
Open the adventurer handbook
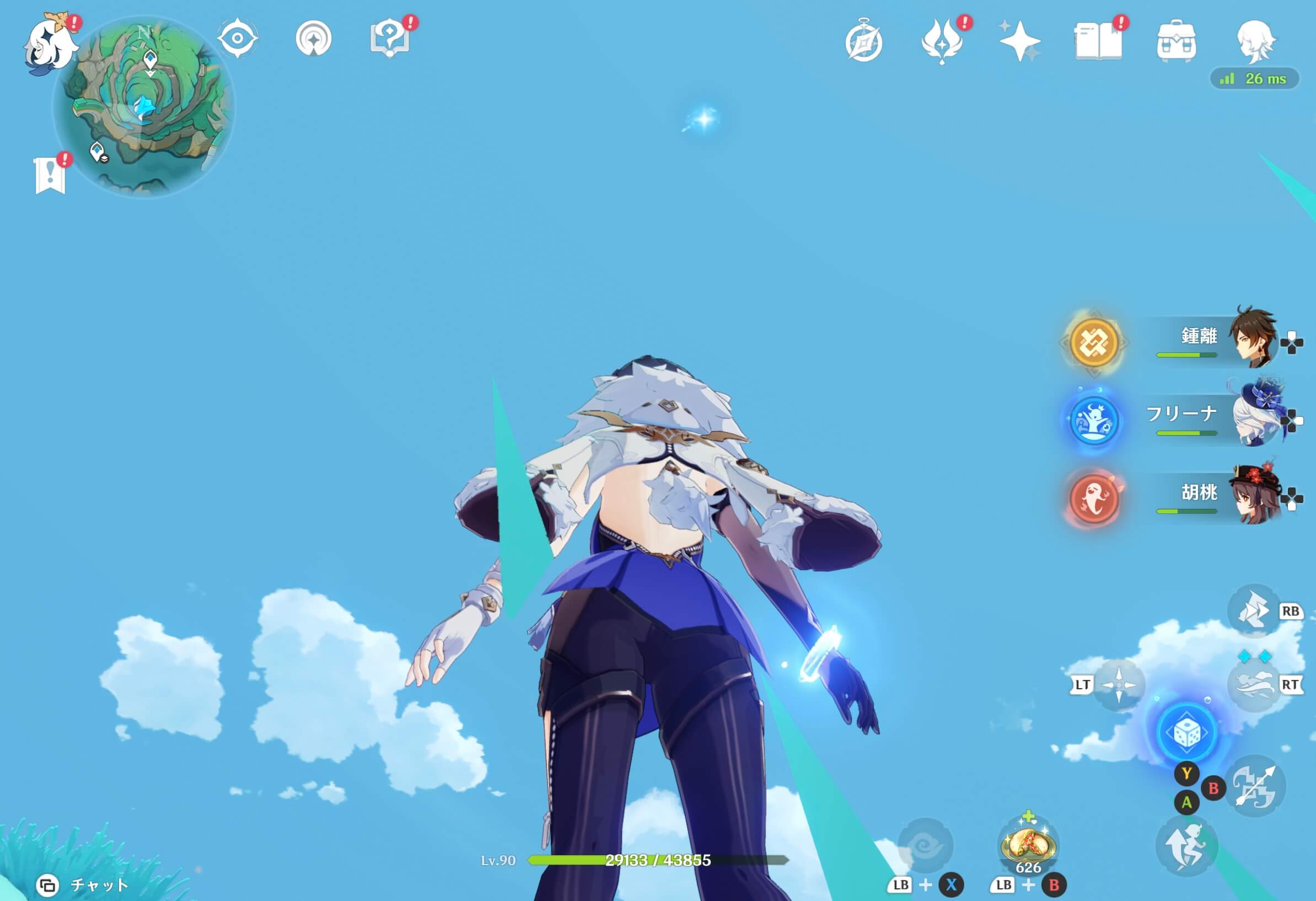[1098, 41]
